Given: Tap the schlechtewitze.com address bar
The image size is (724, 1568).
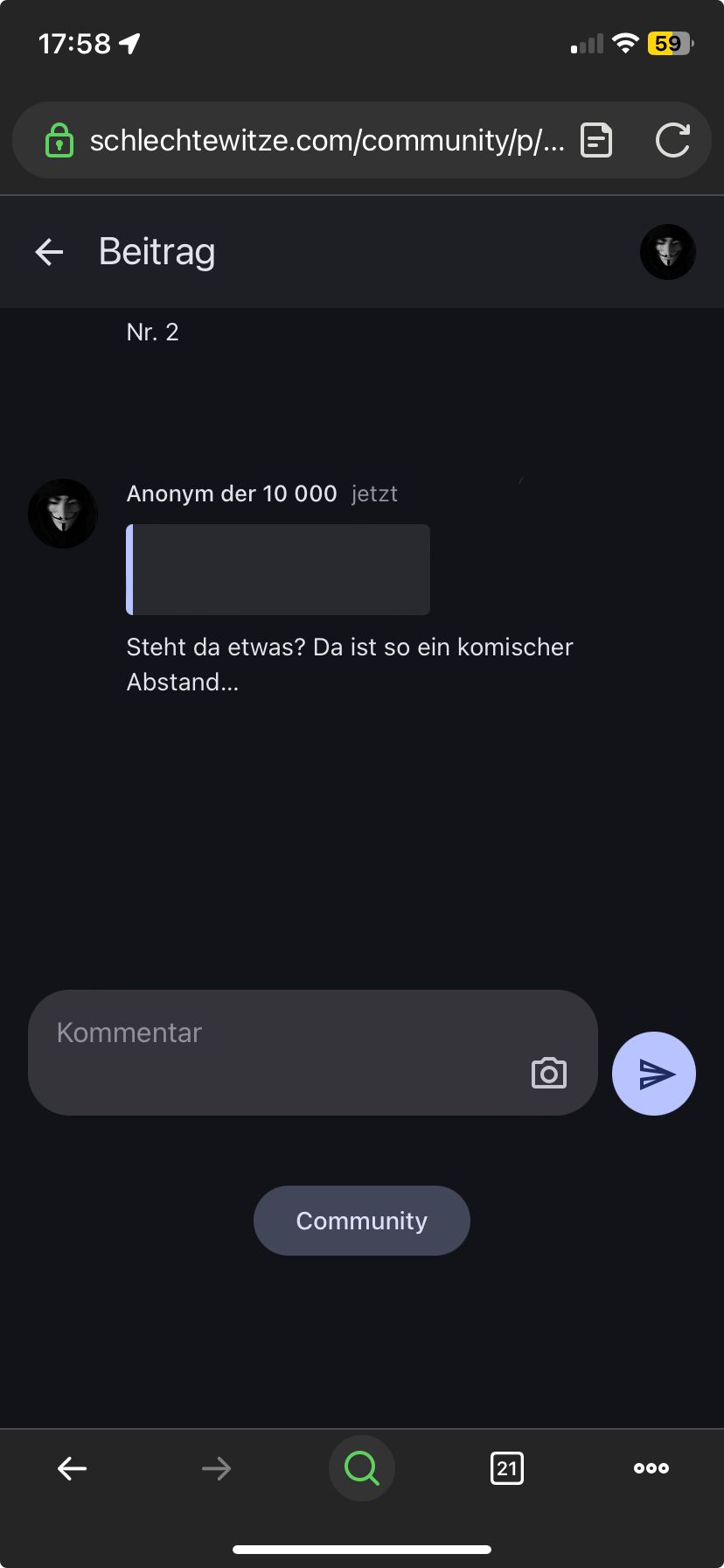Looking at the screenshot, I should [x=324, y=141].
